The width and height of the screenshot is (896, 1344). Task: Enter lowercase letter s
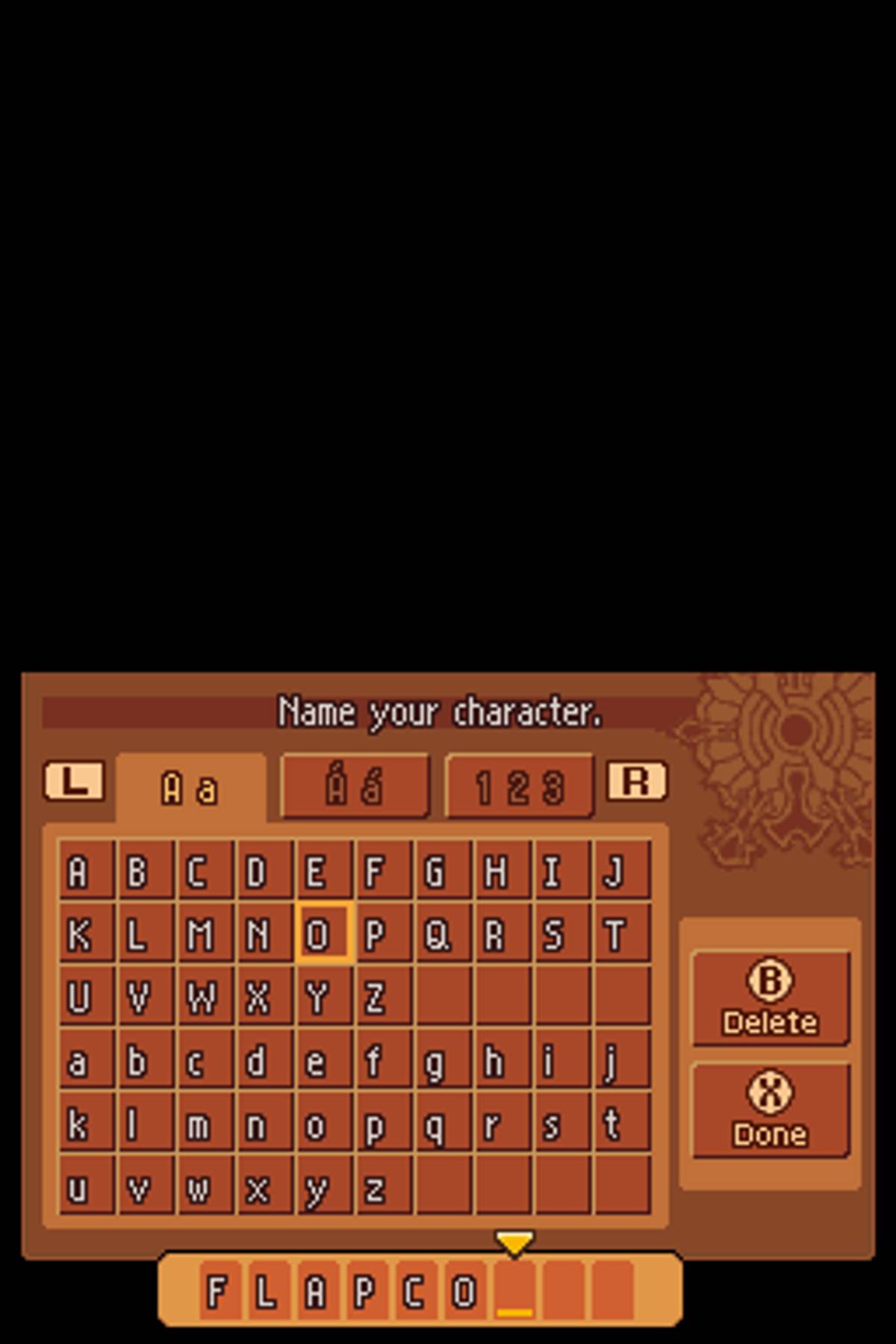[561, 1124]
